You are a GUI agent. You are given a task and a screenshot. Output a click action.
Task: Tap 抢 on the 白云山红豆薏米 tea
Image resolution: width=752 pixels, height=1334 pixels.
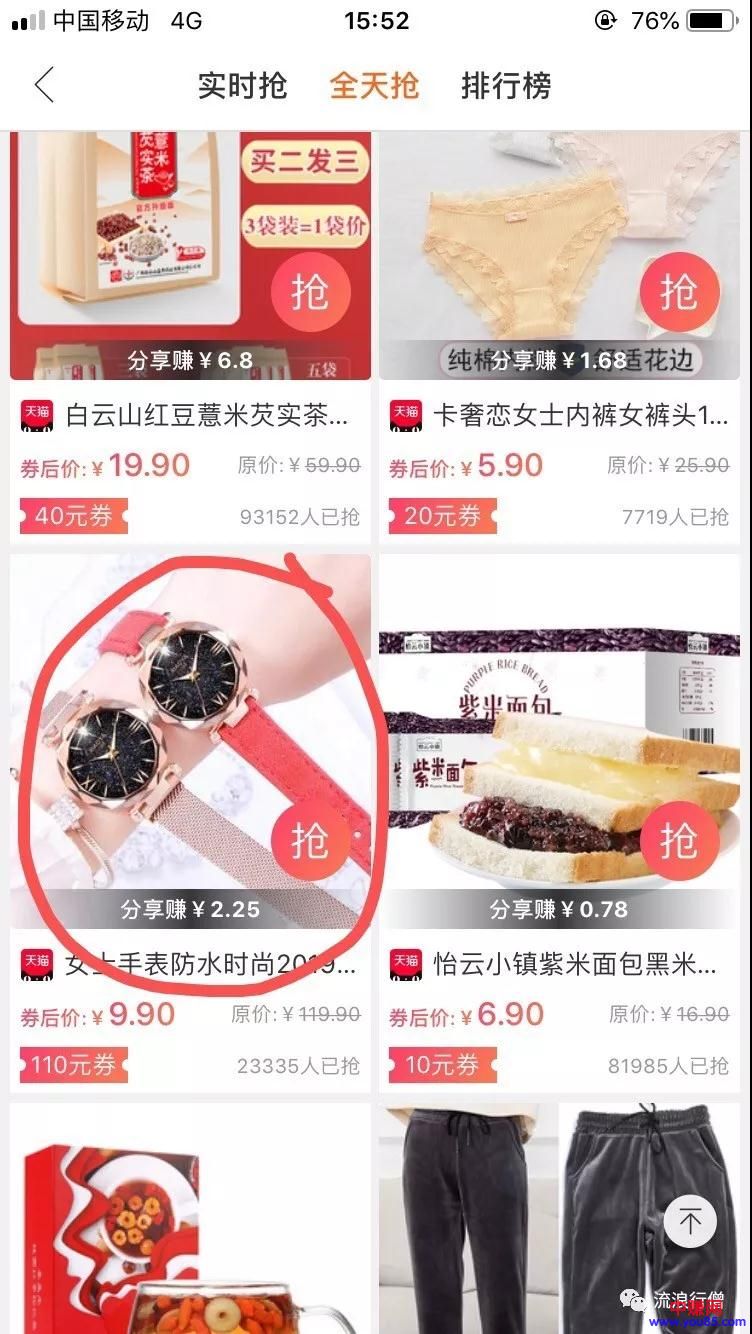pyautogui.click(x=310, y=292)
